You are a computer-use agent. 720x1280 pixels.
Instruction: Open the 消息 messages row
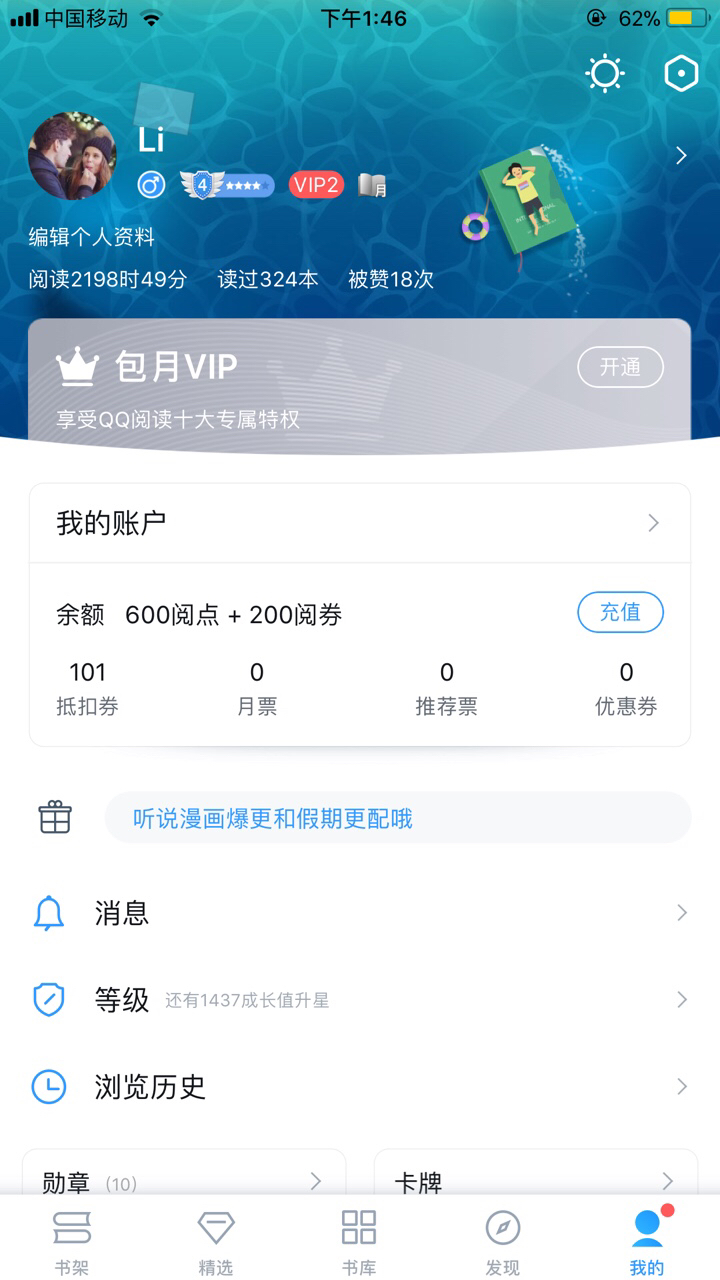point(360,912)
